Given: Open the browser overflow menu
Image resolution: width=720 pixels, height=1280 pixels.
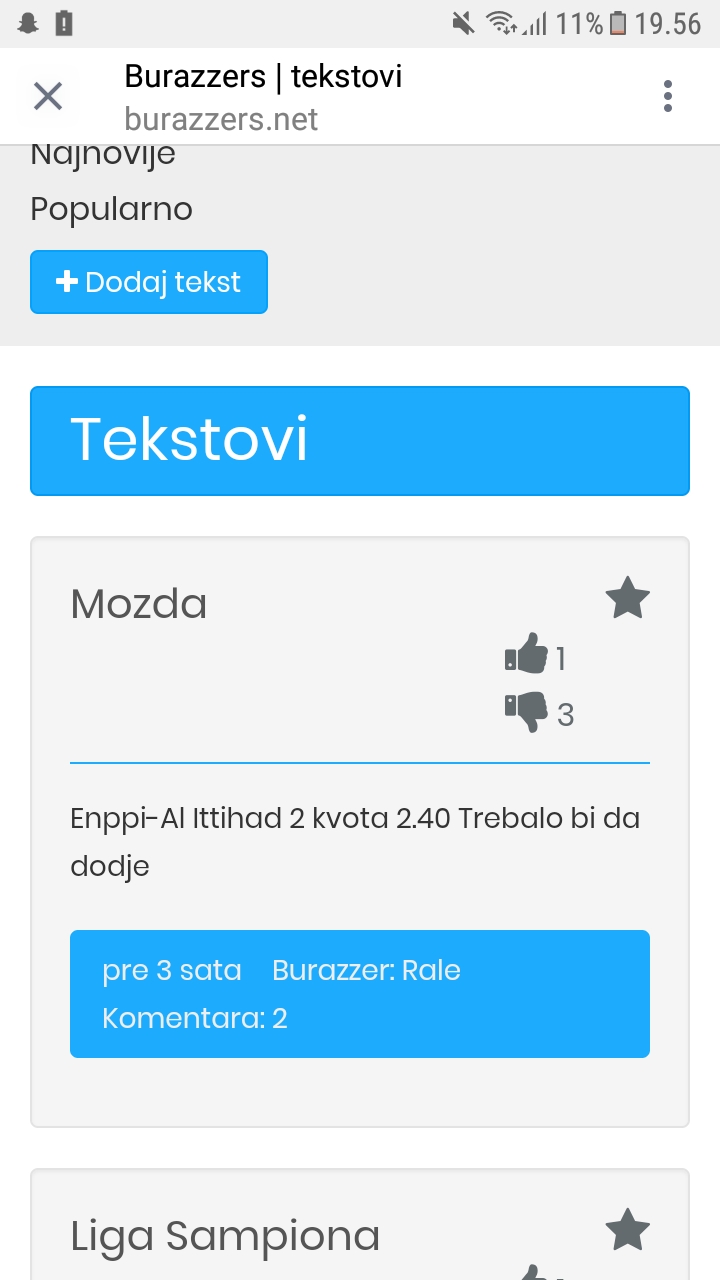Looking at the screenshot, I should (668, 97).
